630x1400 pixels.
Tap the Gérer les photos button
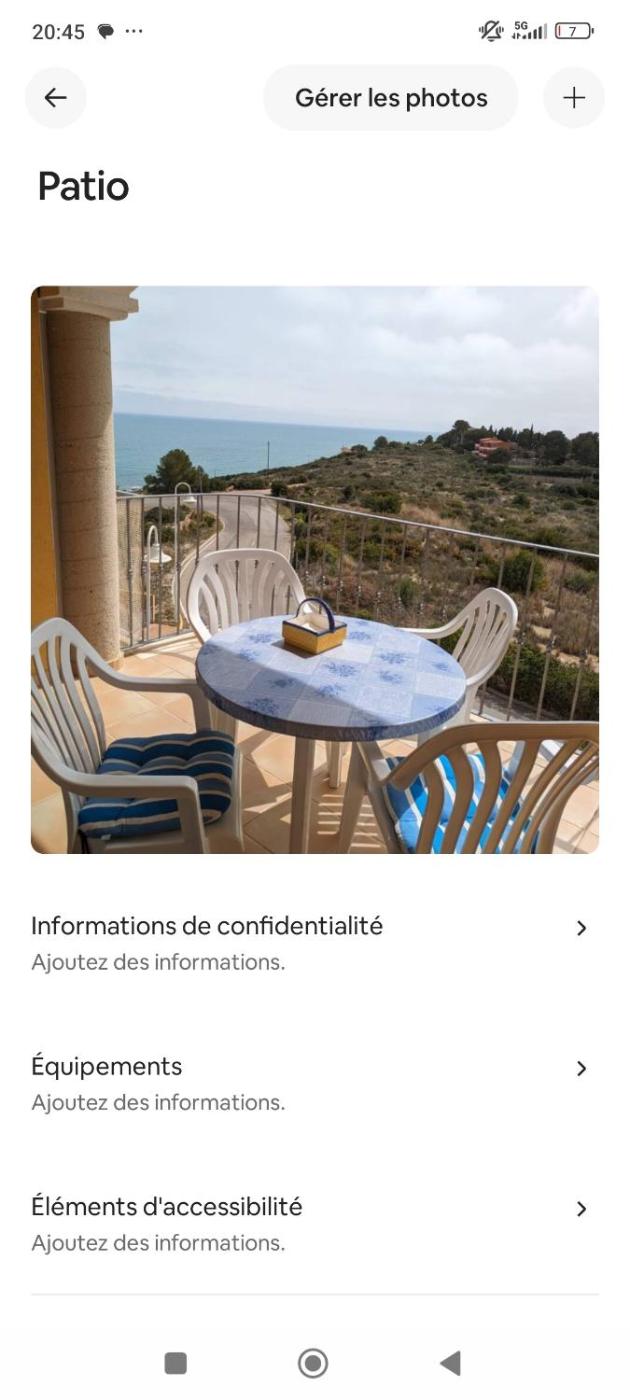click(x=391, y=98)
